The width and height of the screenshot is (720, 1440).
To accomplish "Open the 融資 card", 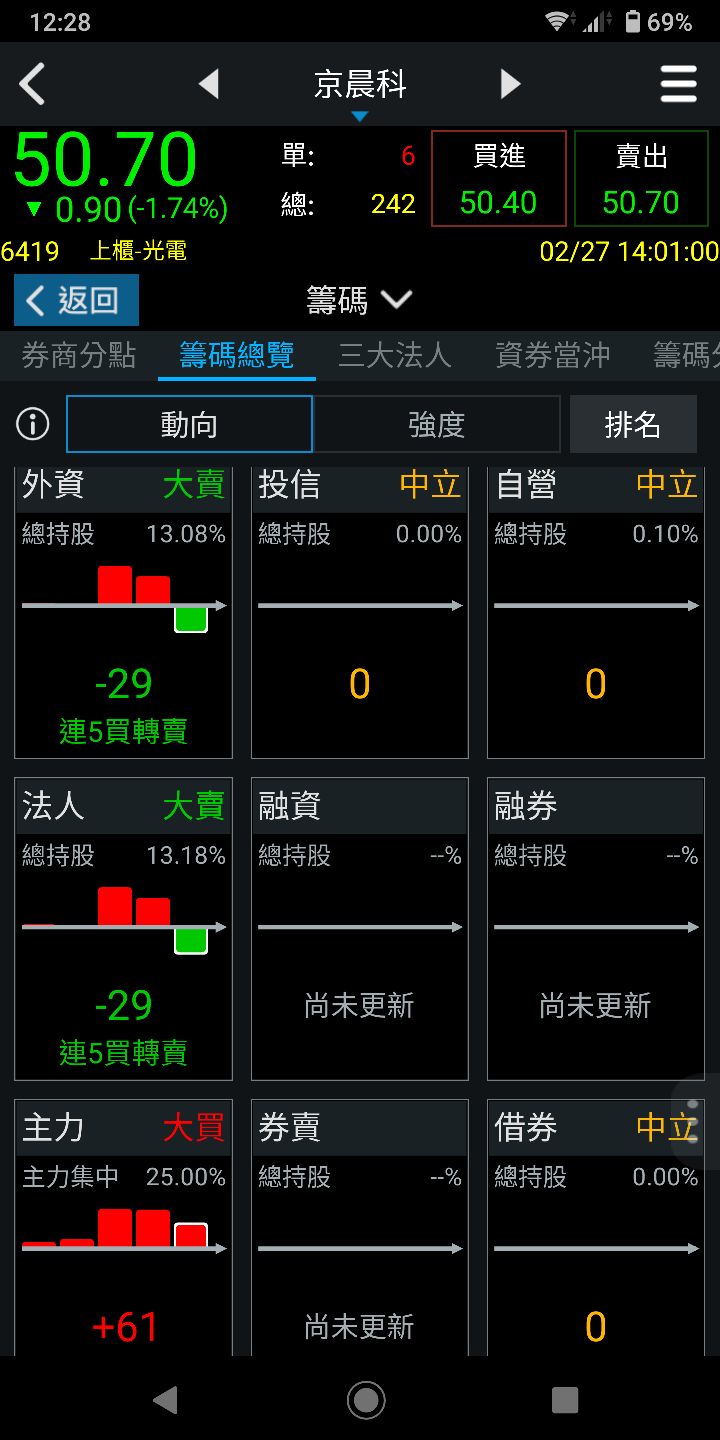I will coord(359,929).
